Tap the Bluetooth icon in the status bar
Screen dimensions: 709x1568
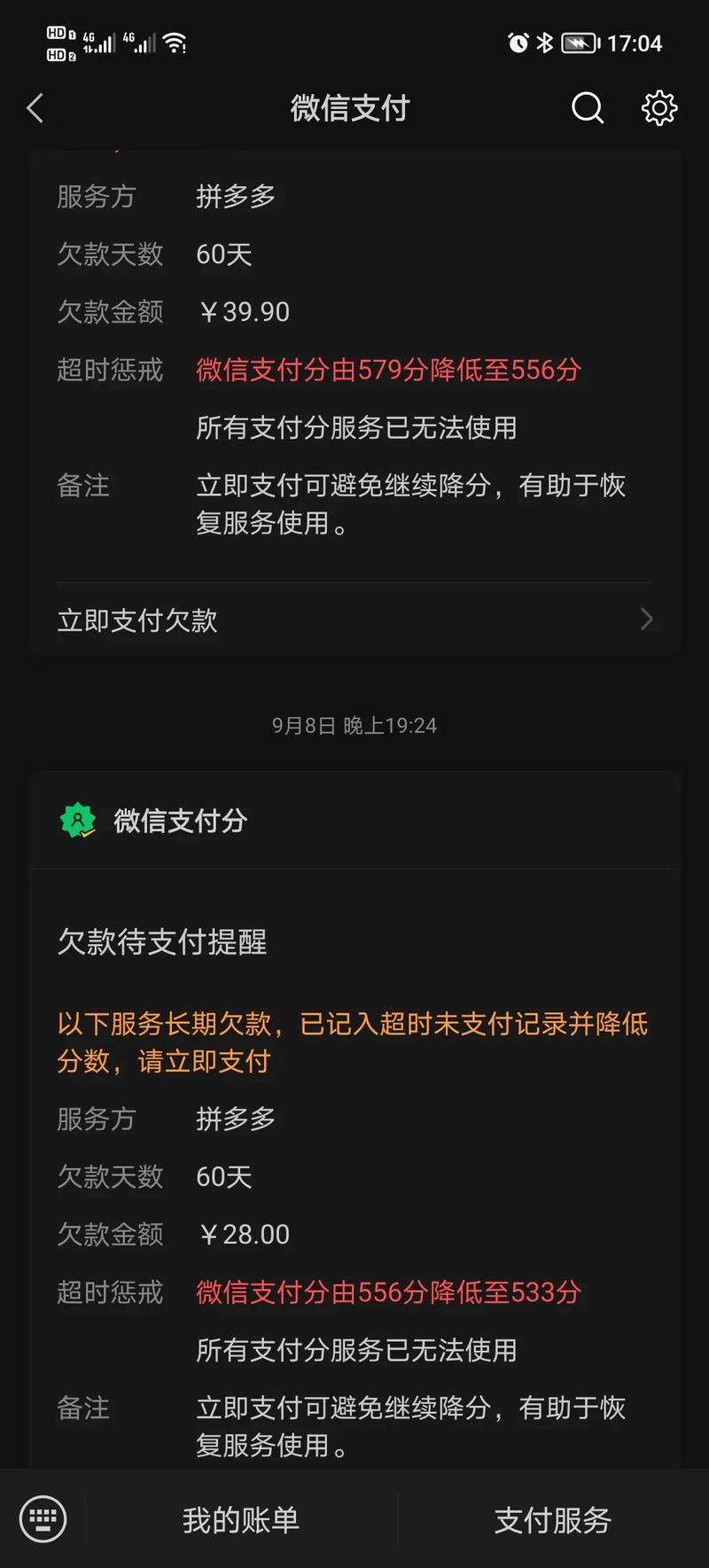pyautogui.click(x=543, y=40)
